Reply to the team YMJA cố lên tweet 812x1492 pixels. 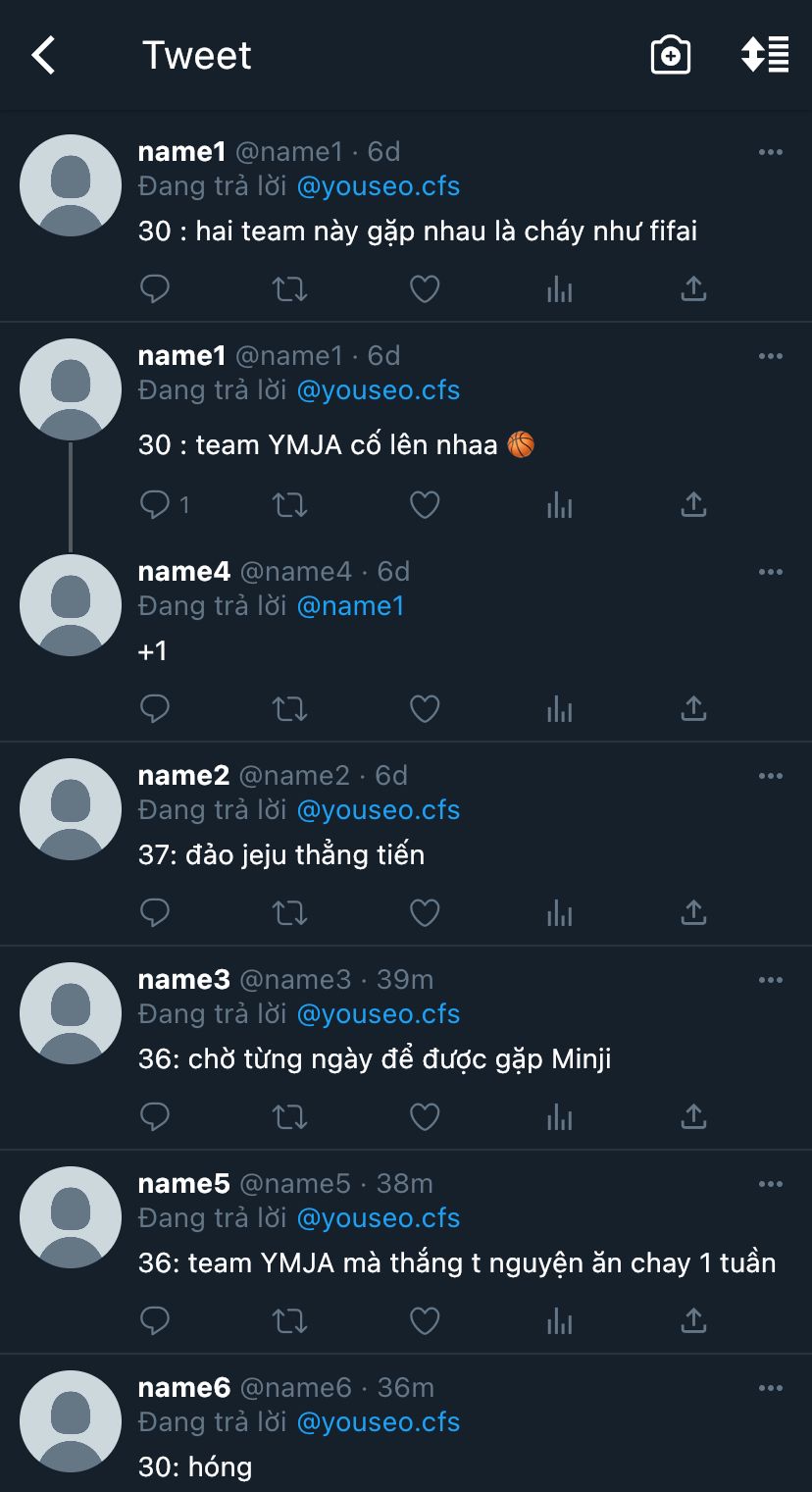click(155, 504)
